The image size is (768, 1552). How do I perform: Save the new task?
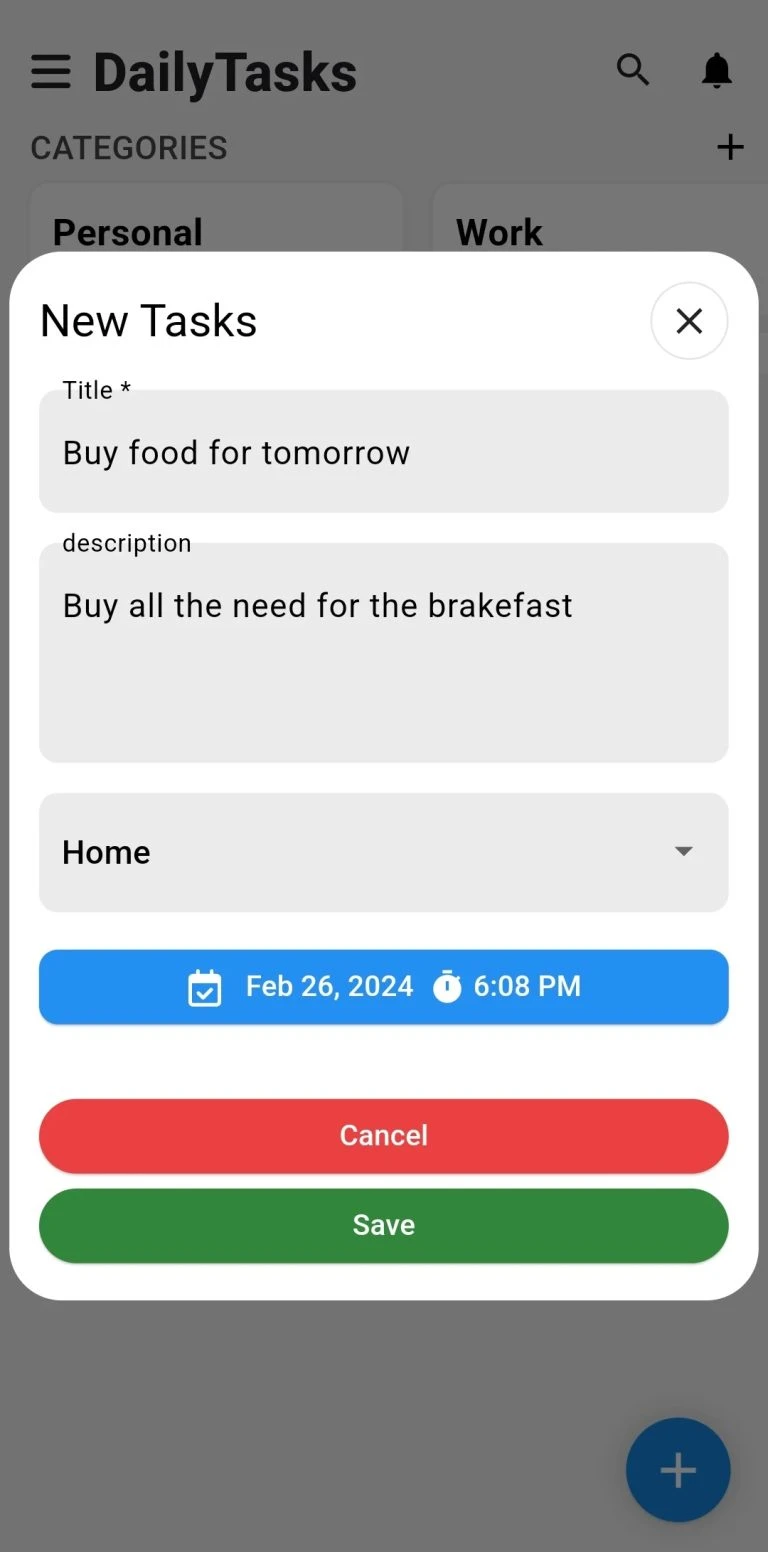[x=384, y=1226]
